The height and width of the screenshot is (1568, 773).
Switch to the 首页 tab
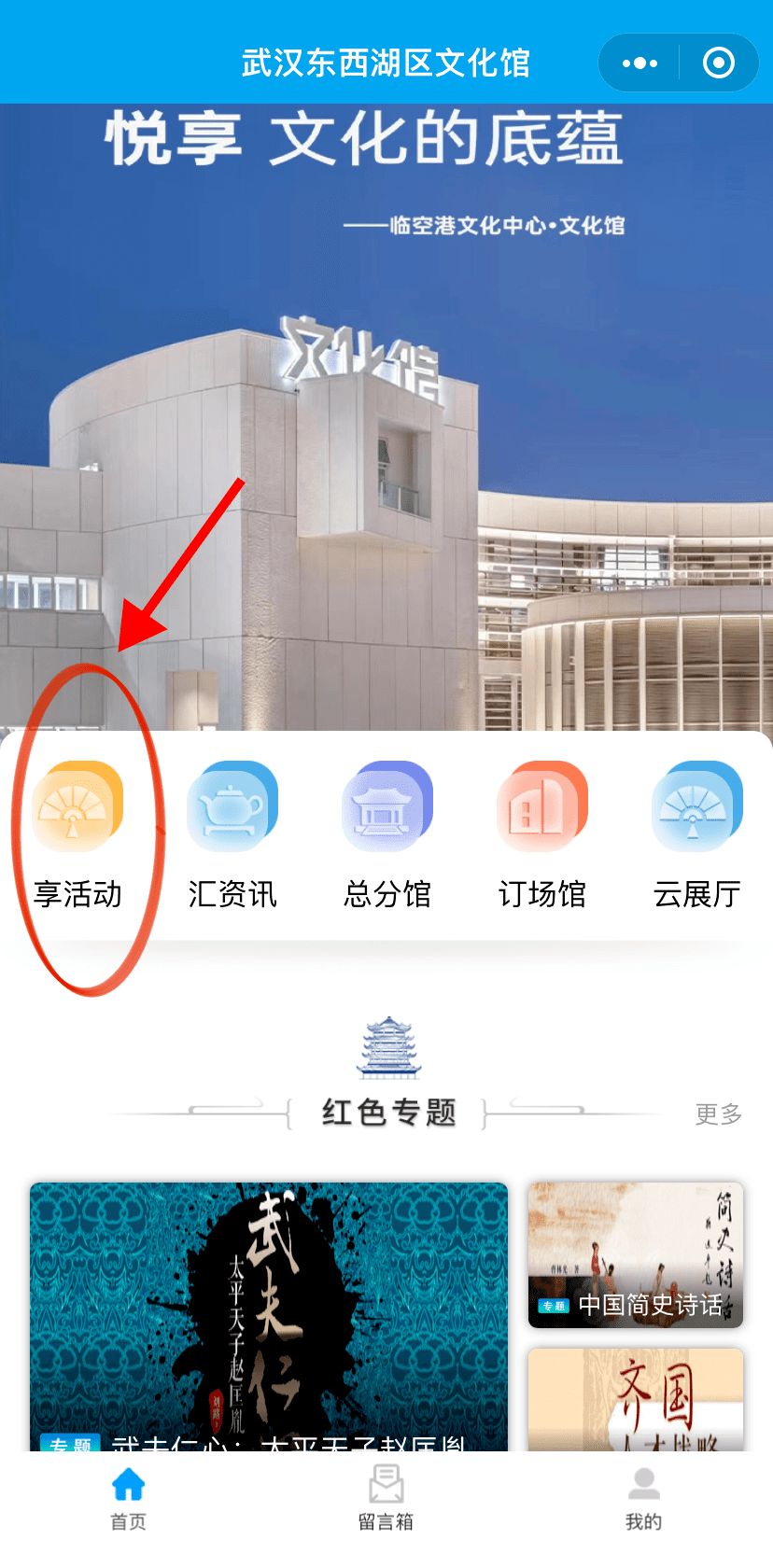129,1497
